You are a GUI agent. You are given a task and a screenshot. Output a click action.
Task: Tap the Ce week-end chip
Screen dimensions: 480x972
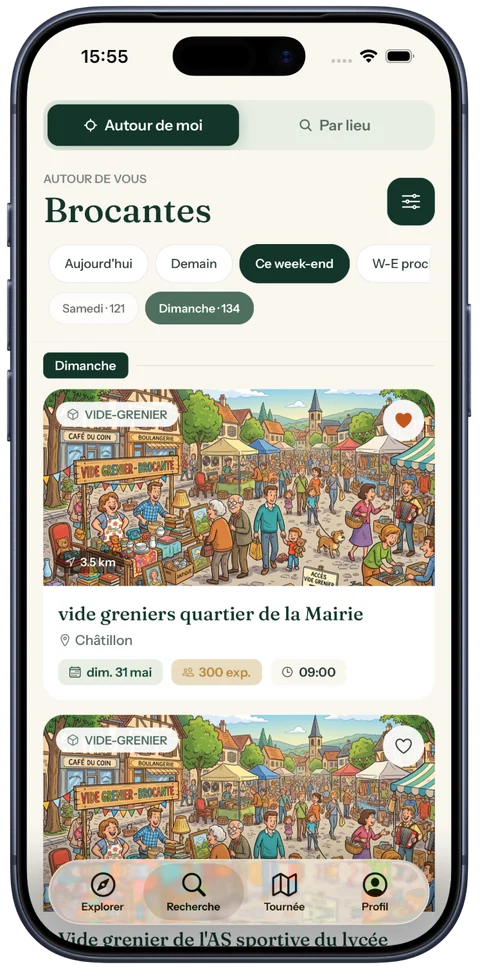click(x=294, y=263)
